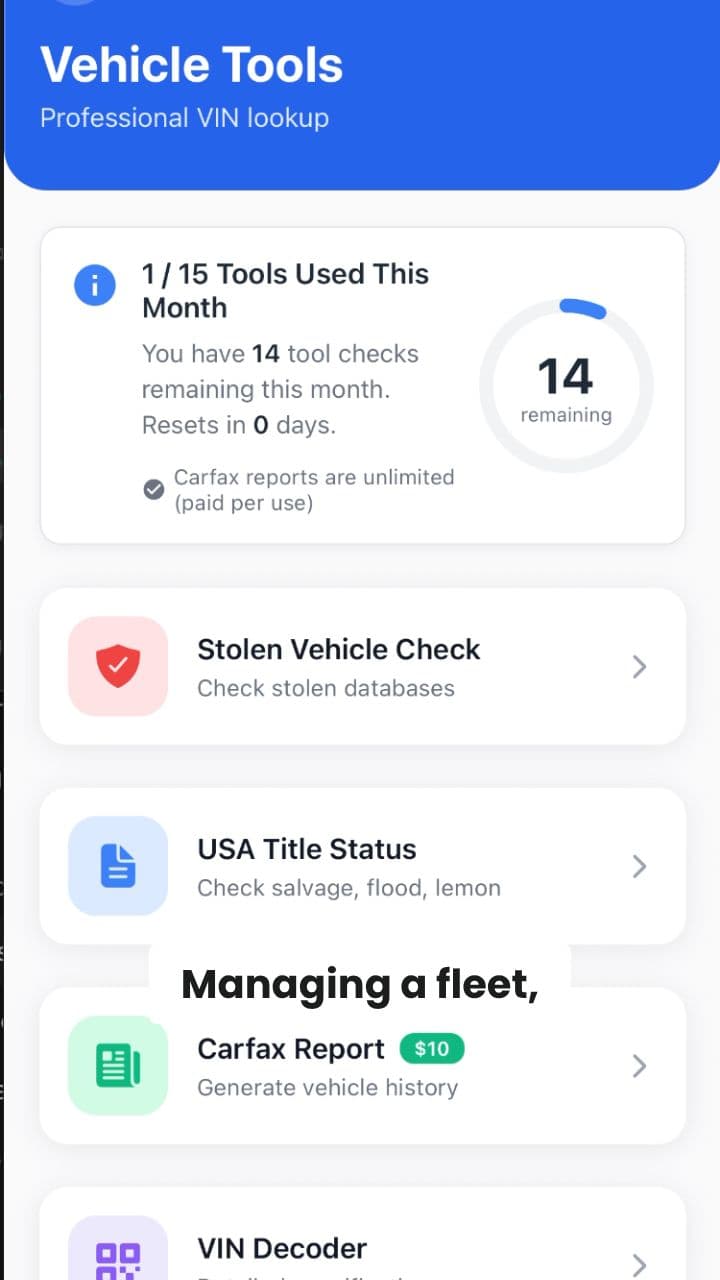Expand Stolen Vehicle Check via its chevron

[x=639, y=666]
